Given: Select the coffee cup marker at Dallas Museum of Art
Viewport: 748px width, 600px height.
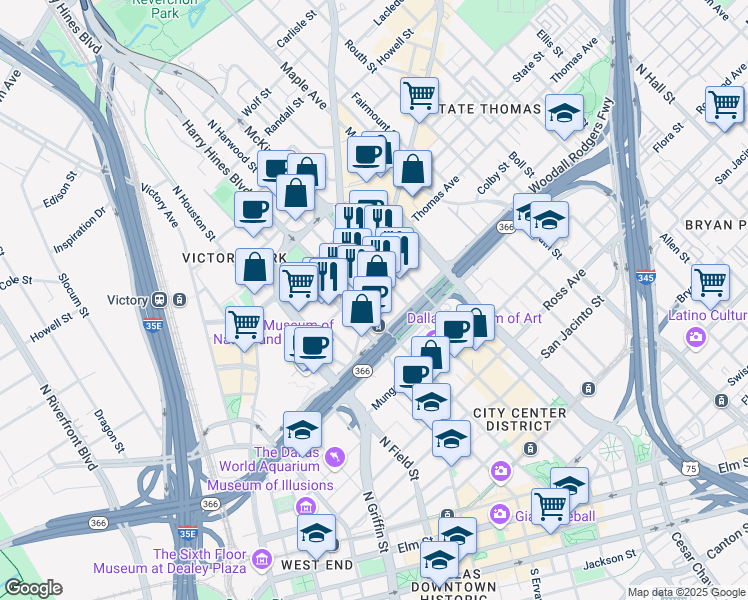Looking at the screenshot, I should tap(456, 329).
